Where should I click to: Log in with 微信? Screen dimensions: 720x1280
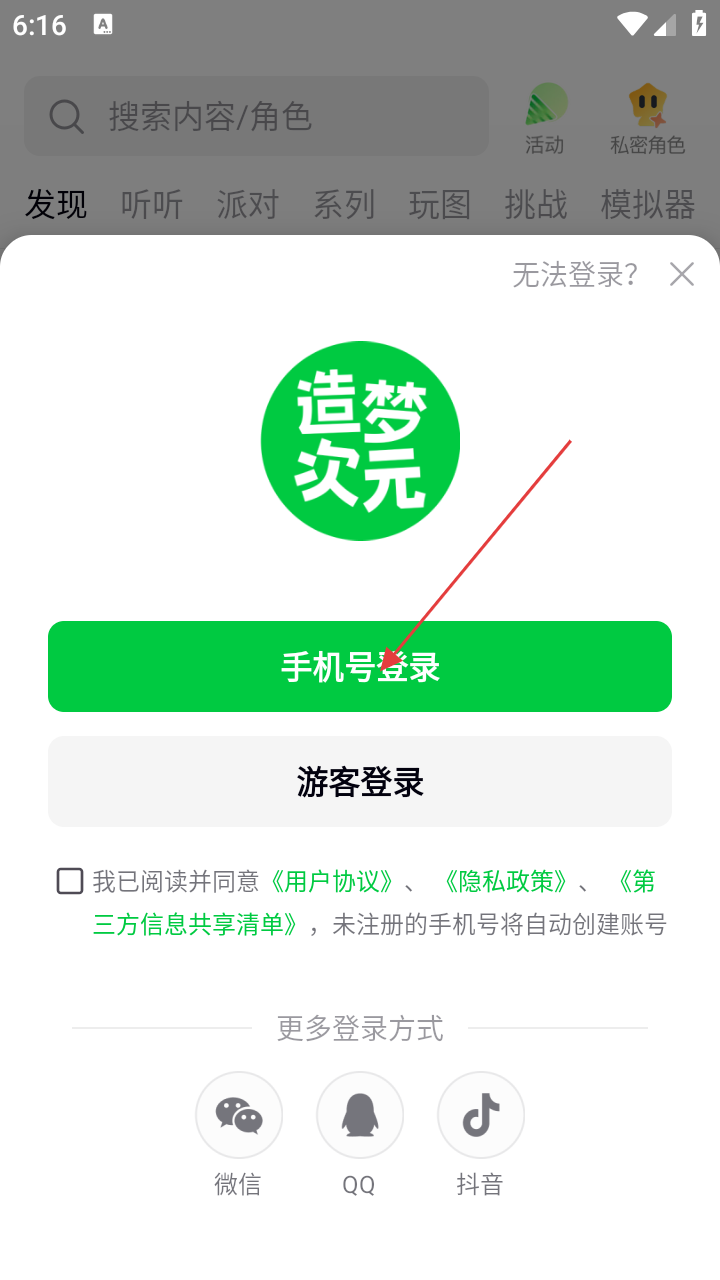(x=239, y=1115)
